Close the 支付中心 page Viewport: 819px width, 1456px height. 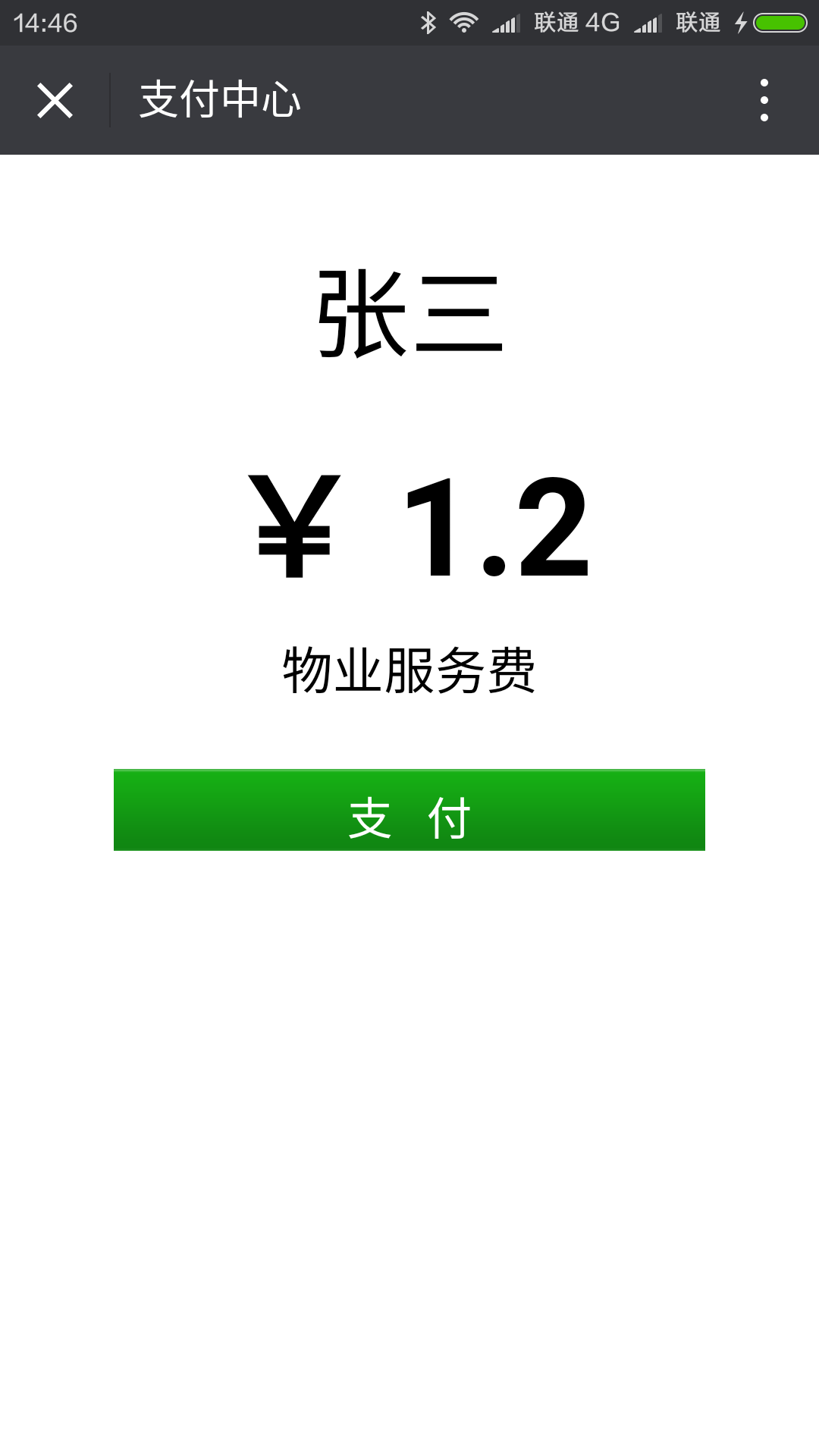coord(55,100)
